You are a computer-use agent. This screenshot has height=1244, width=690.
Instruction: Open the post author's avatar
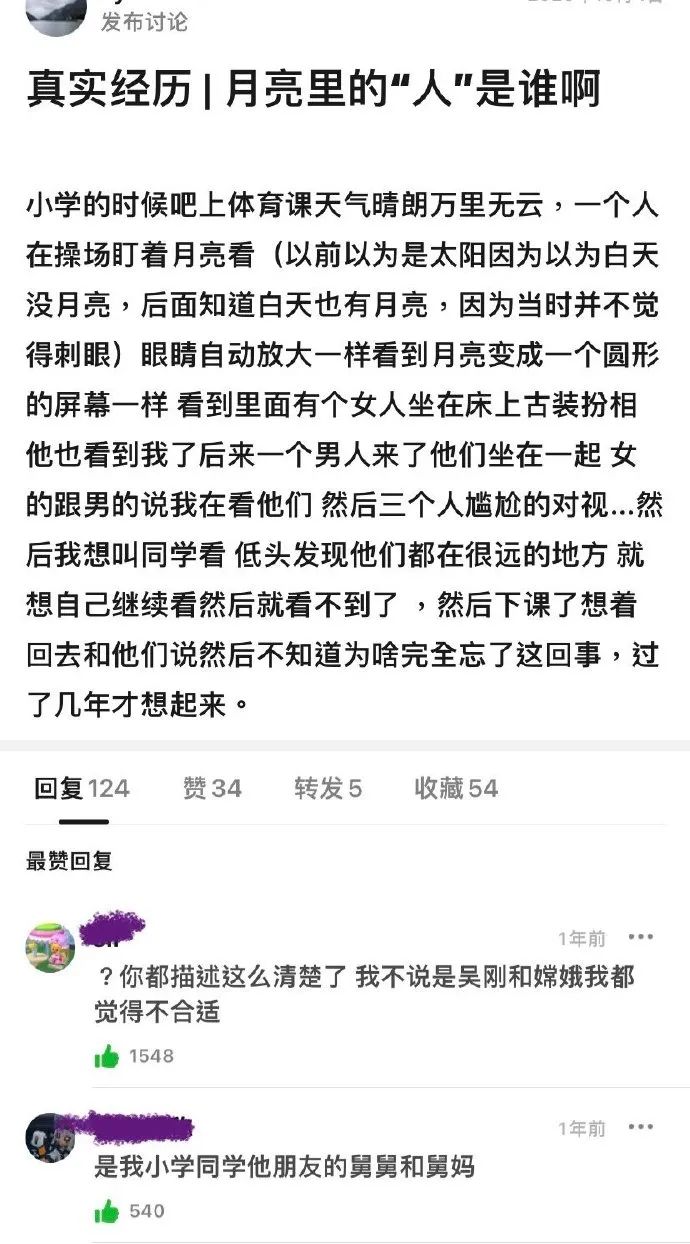[55, 12]
